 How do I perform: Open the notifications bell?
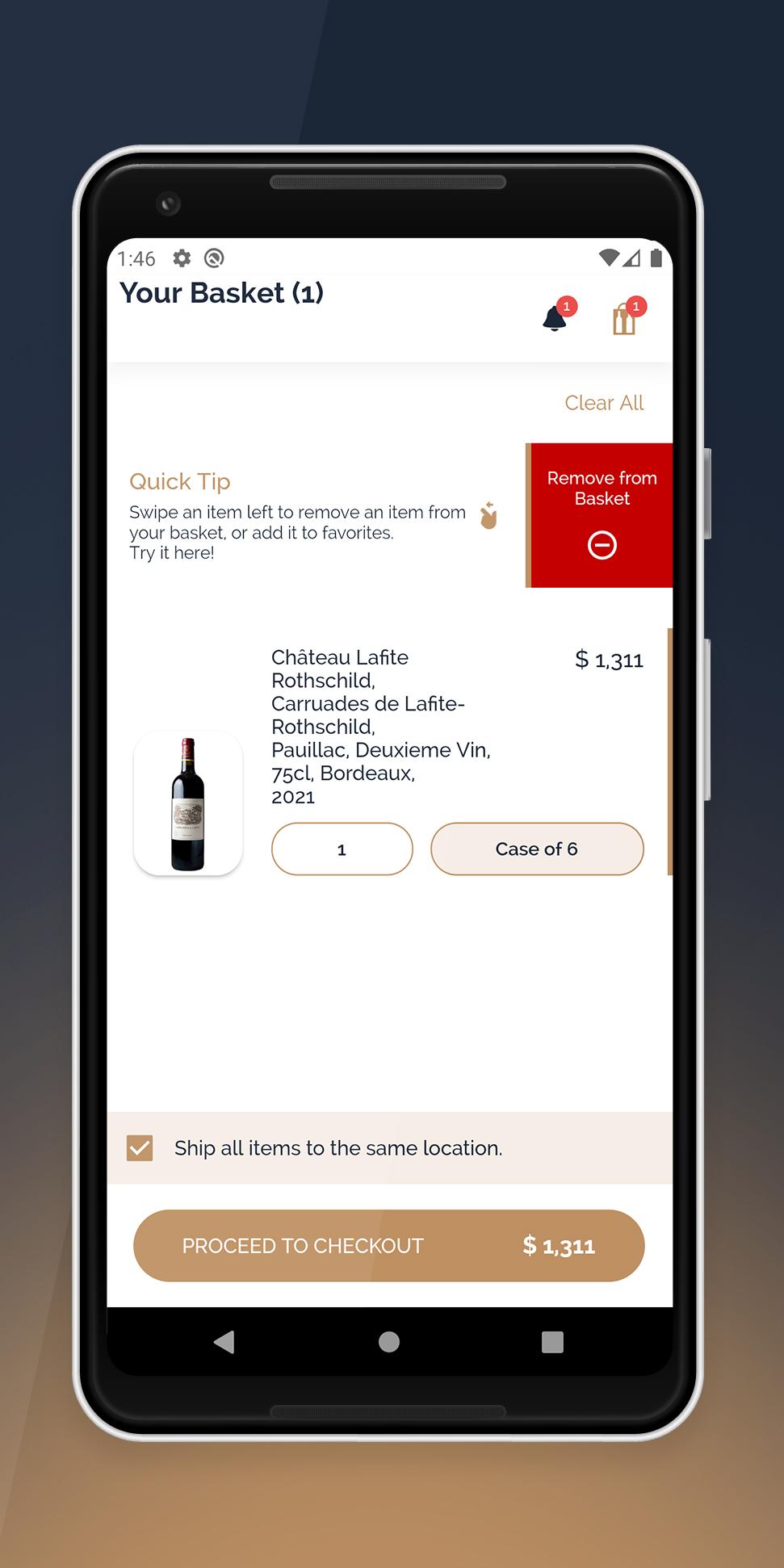tap(555, 318)
